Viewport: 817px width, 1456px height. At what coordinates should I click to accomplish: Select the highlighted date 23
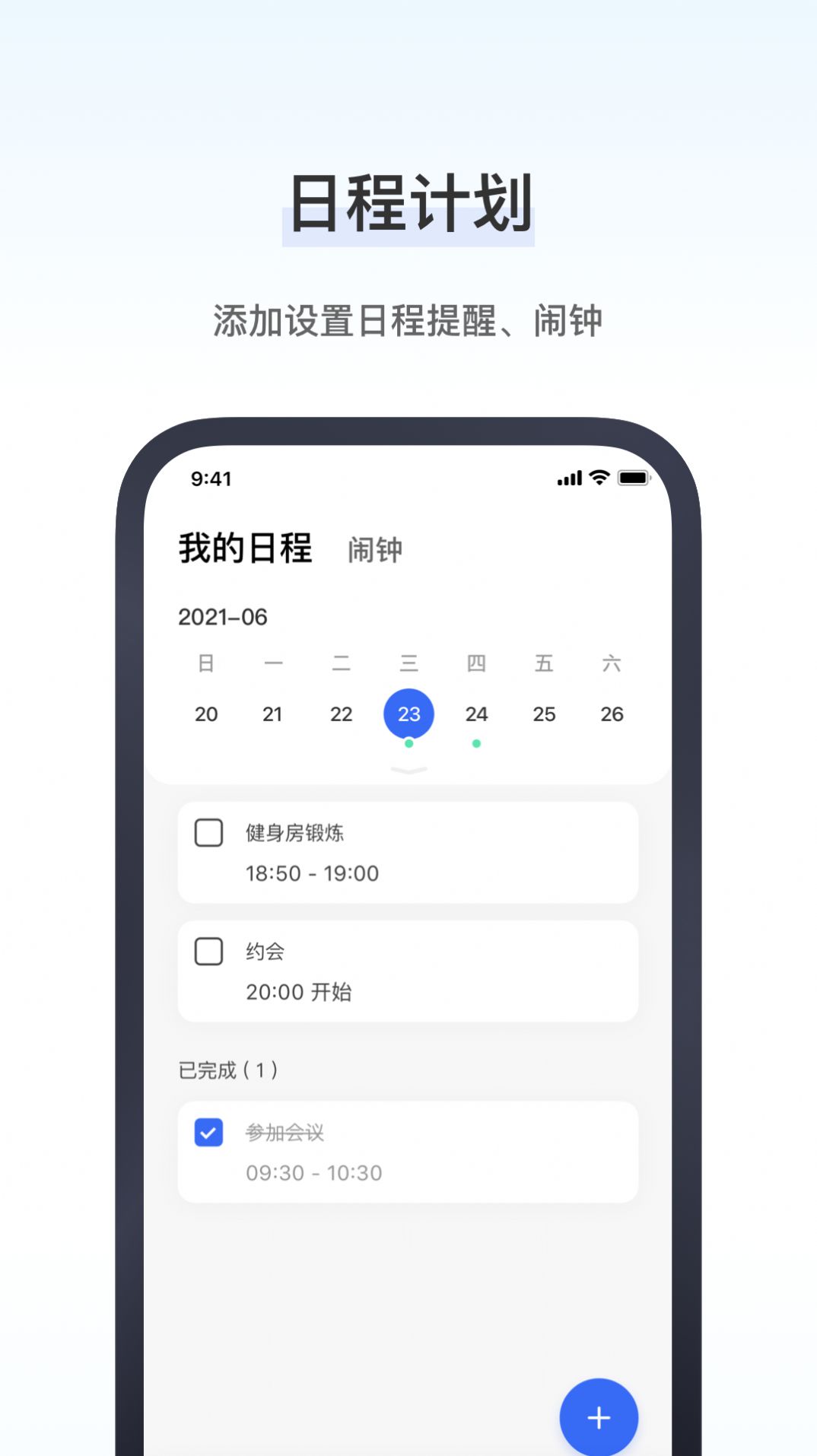pyautogui.click(x=409, y=714)
